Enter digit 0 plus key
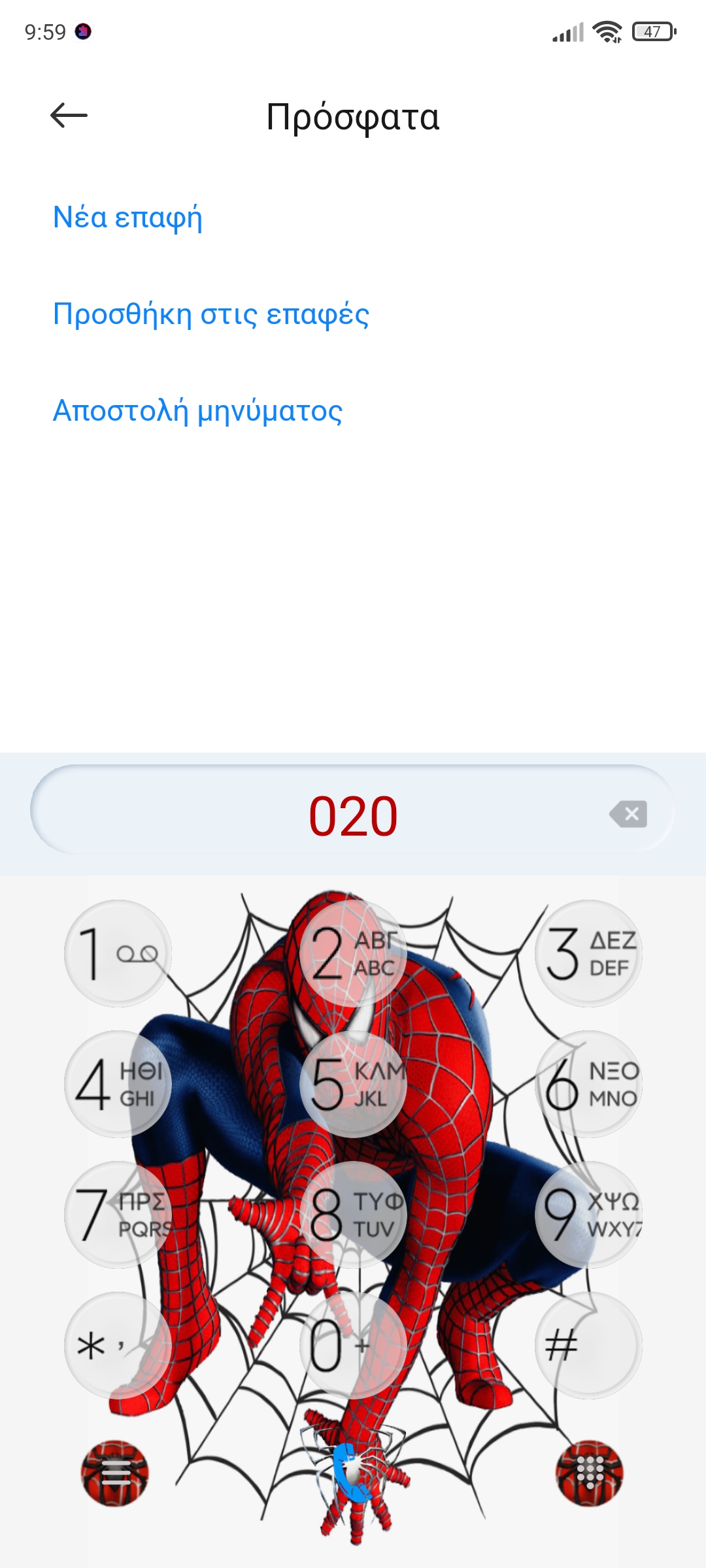Screen dimensions: 706x1568 click(x=353, y=1346)
